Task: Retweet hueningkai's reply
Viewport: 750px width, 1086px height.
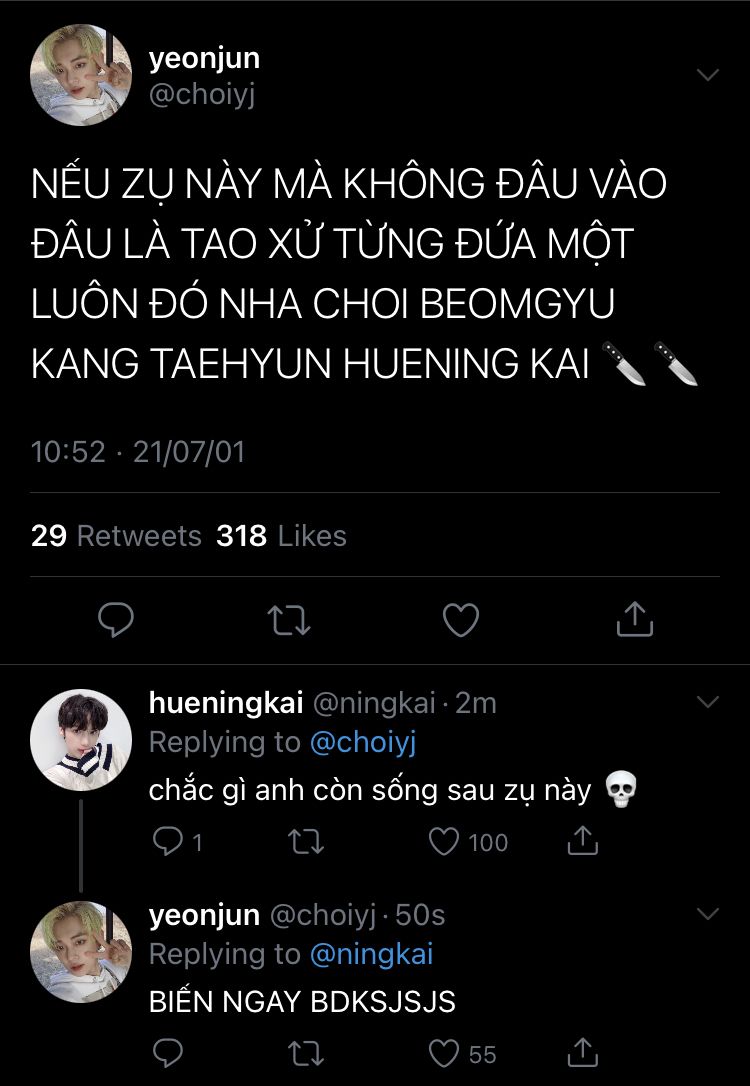Action: pyautogui.click(x=306, y=842)
